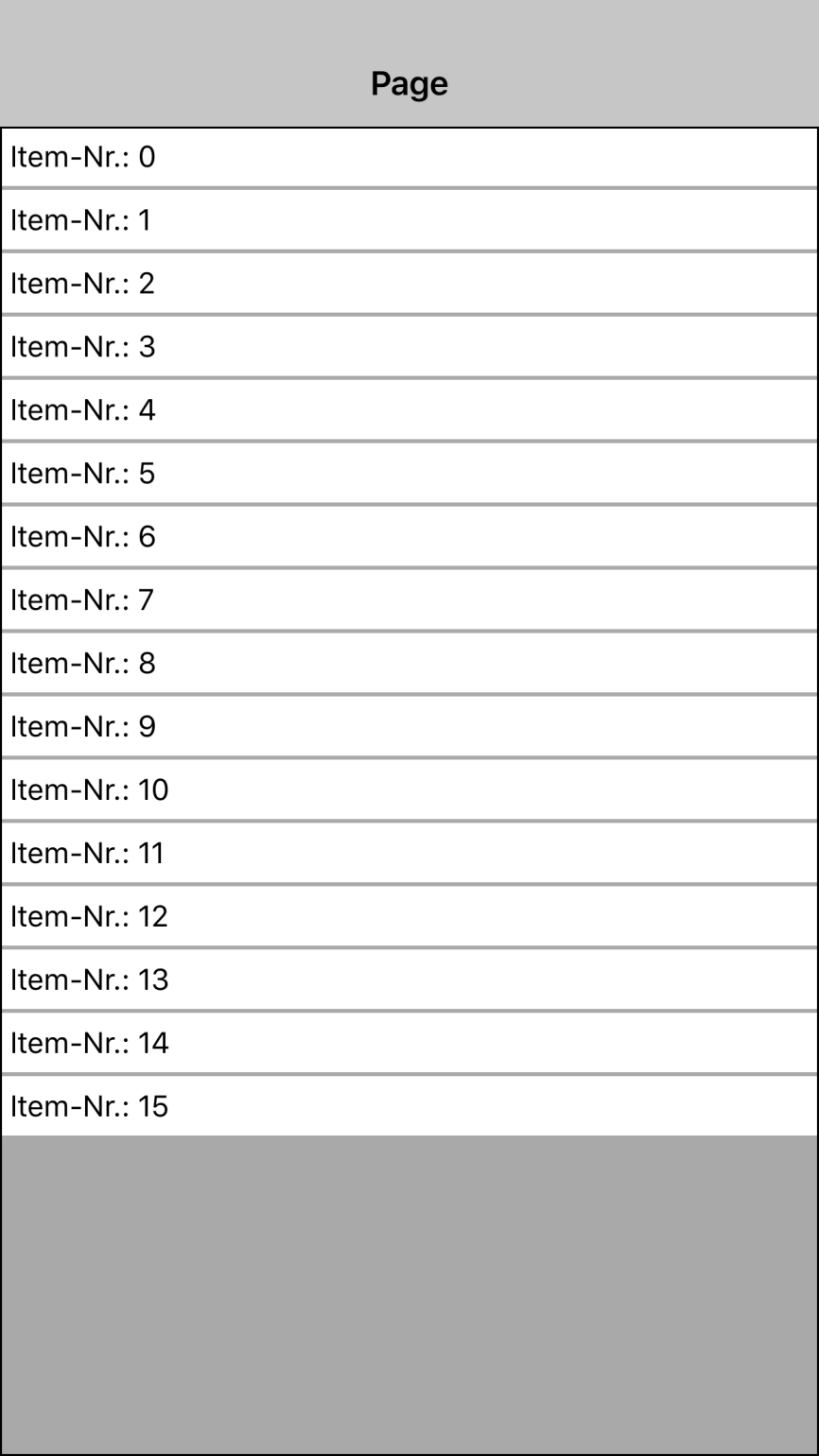Image resolution: width=819 pixels, height=1456 pixels.
Task: Open the Item-Nr.: 10 row
Action: tap(409, 790)
